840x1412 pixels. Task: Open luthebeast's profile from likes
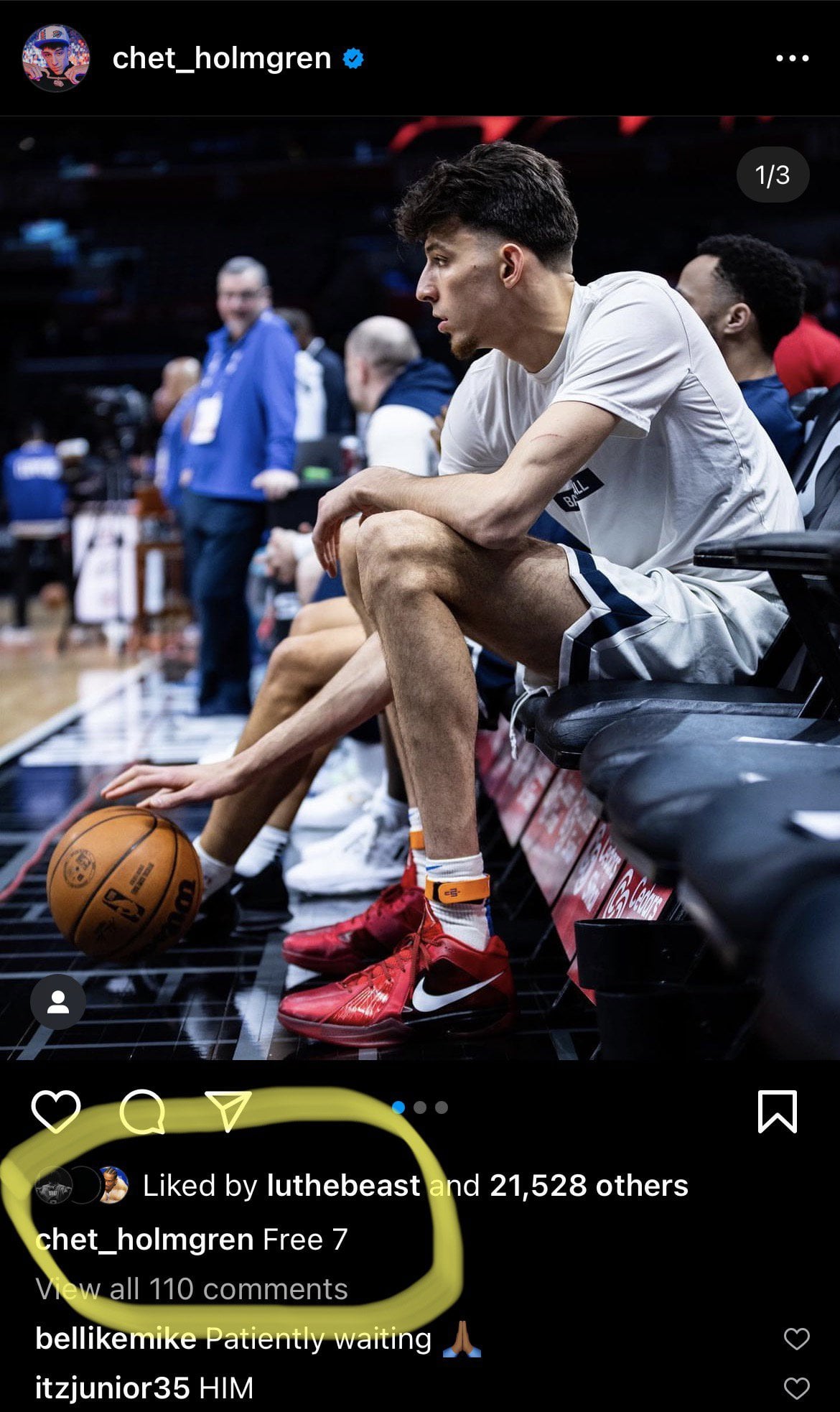point(343,1186)
